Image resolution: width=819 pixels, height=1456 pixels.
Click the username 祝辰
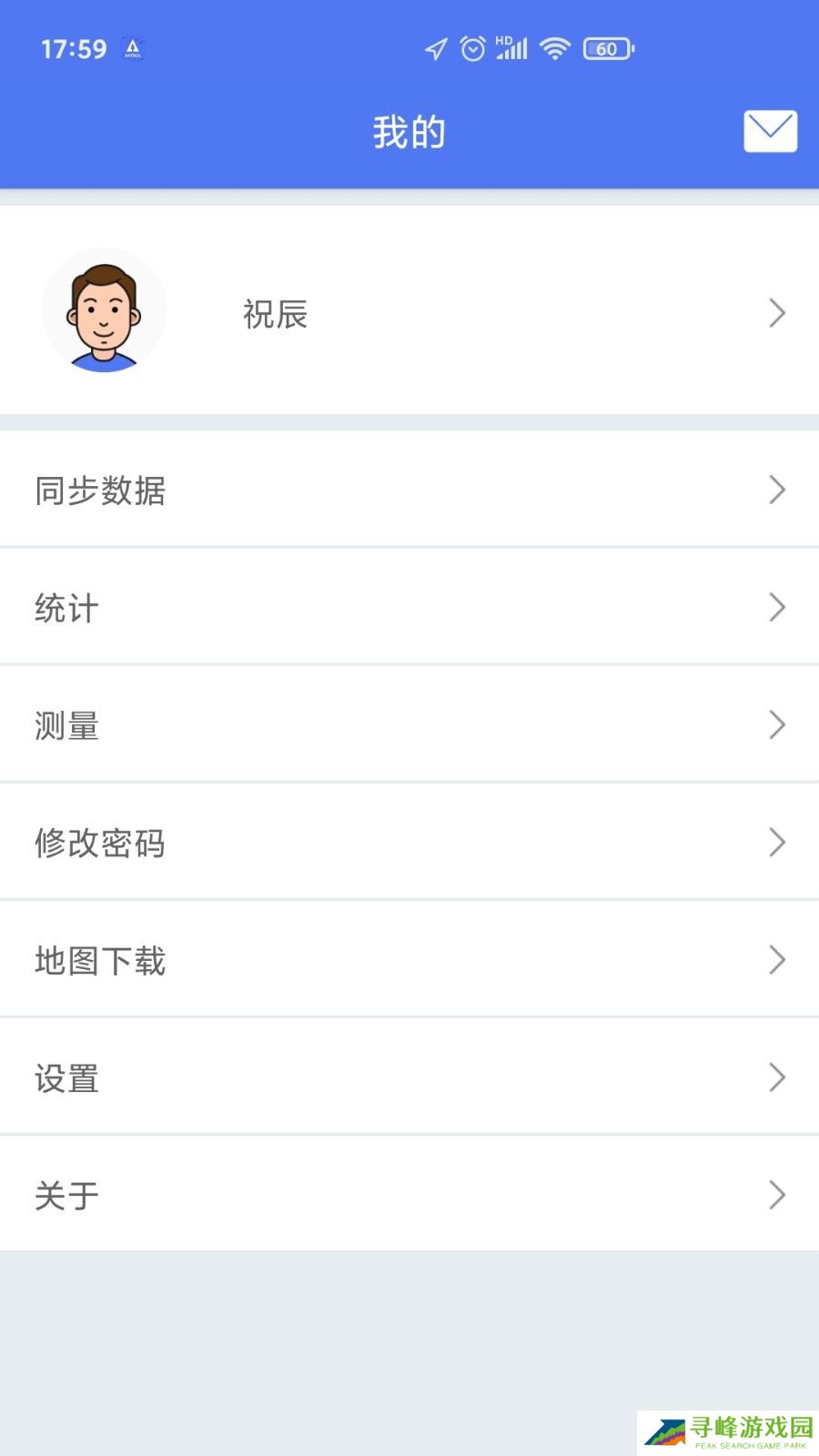276,314
